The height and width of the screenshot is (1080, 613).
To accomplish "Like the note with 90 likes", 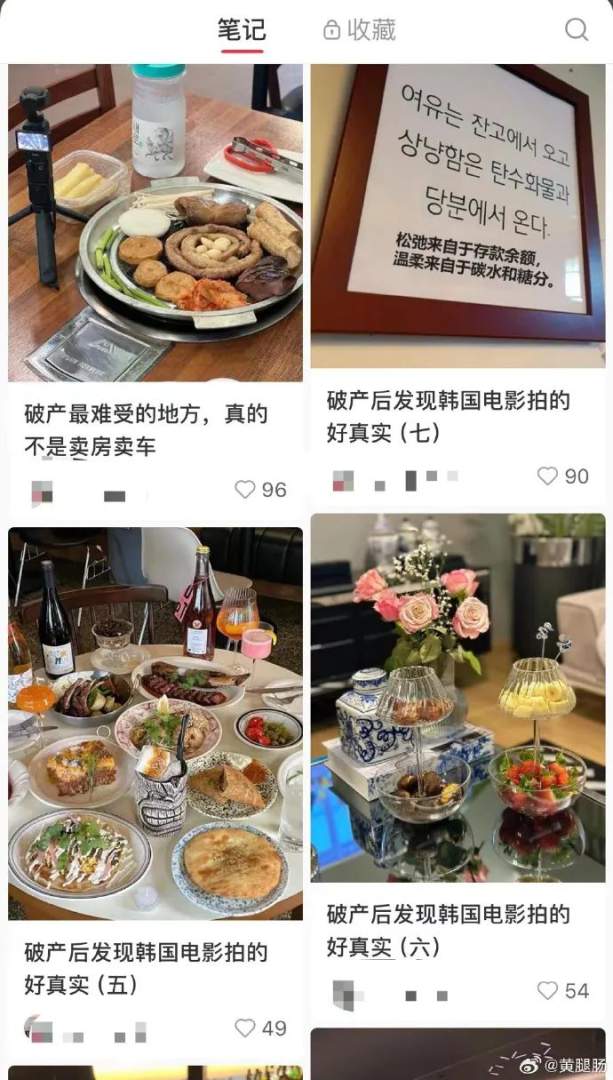I will [x=548, y=476].
